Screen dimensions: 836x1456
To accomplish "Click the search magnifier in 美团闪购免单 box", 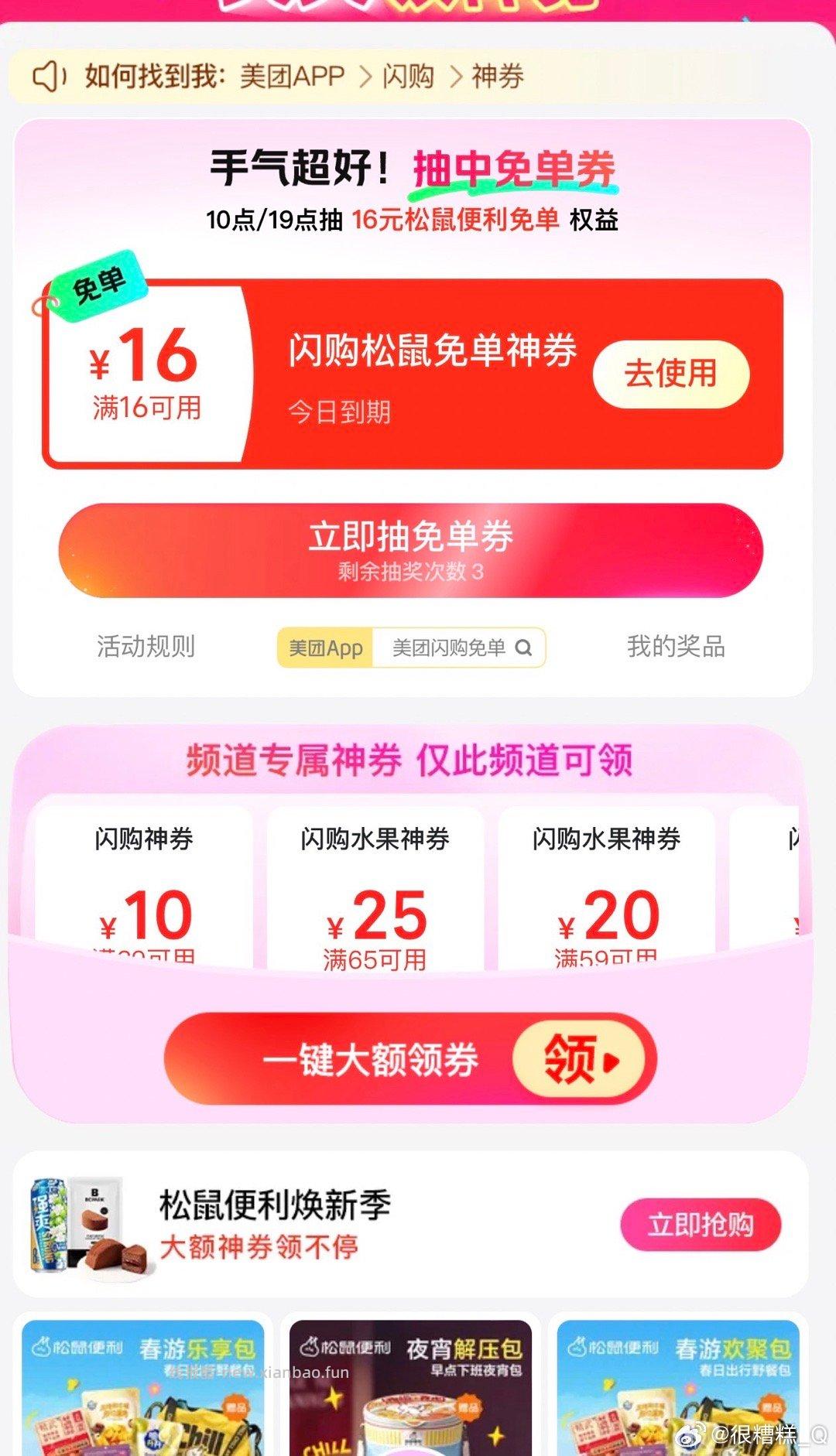I will (526, 648).
